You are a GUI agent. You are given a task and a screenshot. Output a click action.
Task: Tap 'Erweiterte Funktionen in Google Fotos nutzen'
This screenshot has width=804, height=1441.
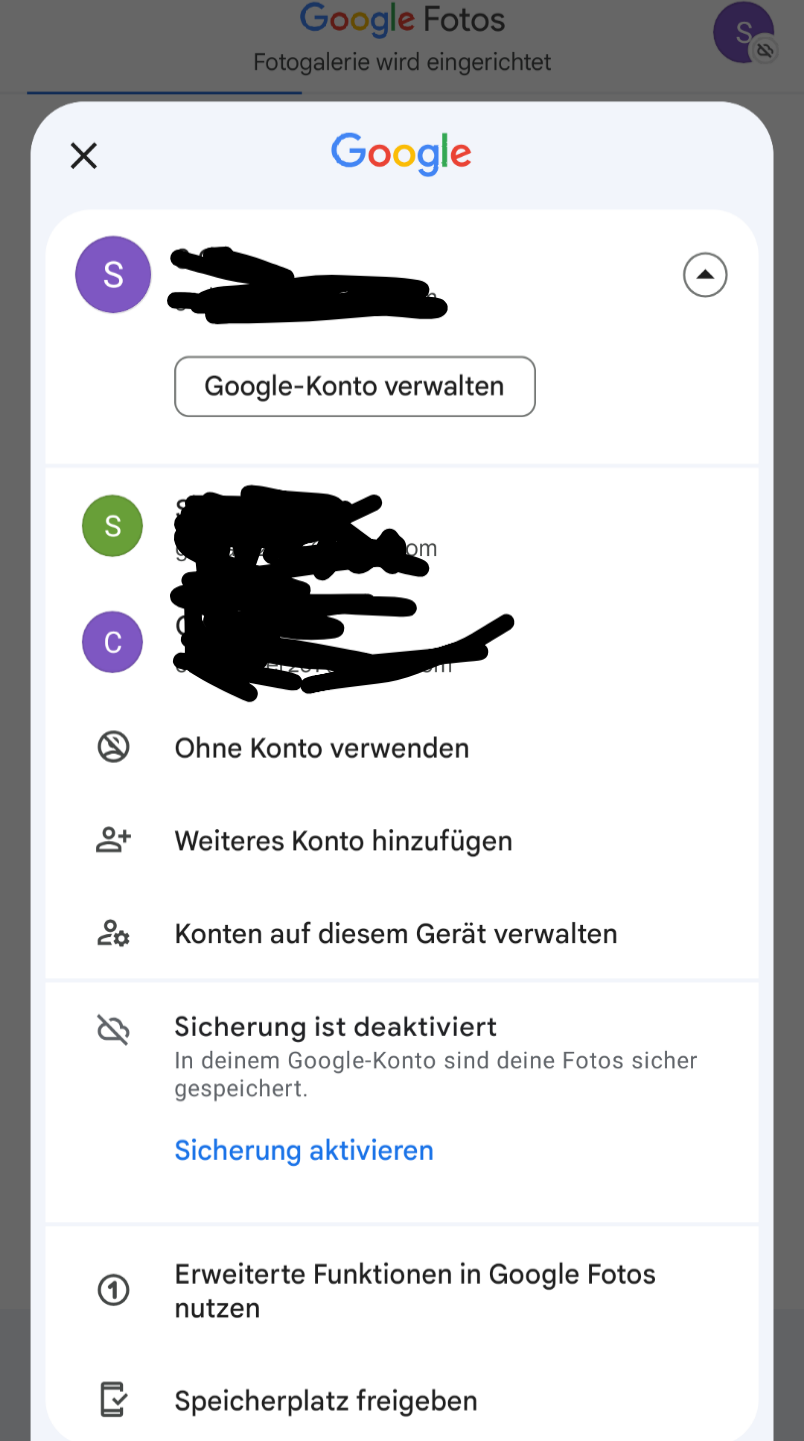(x=415, y=1289)
